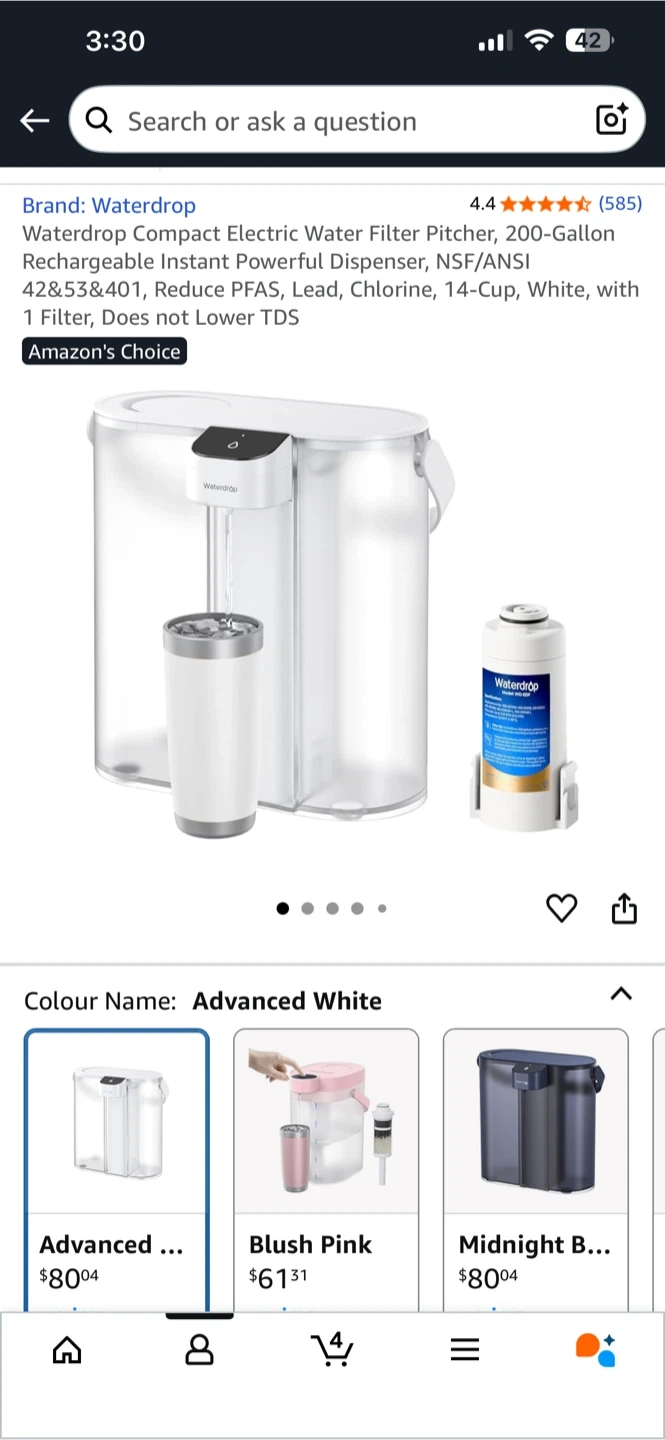Open the hamburger menu tab
The image size is (665, 1440).
(x=465, y=1350)
